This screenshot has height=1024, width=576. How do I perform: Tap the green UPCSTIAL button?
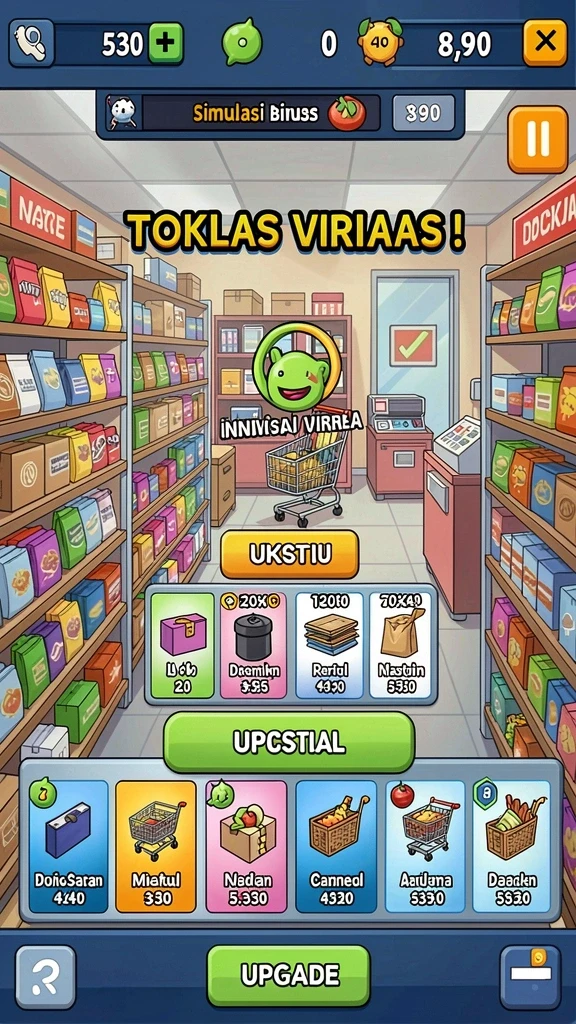coord(289,742)
